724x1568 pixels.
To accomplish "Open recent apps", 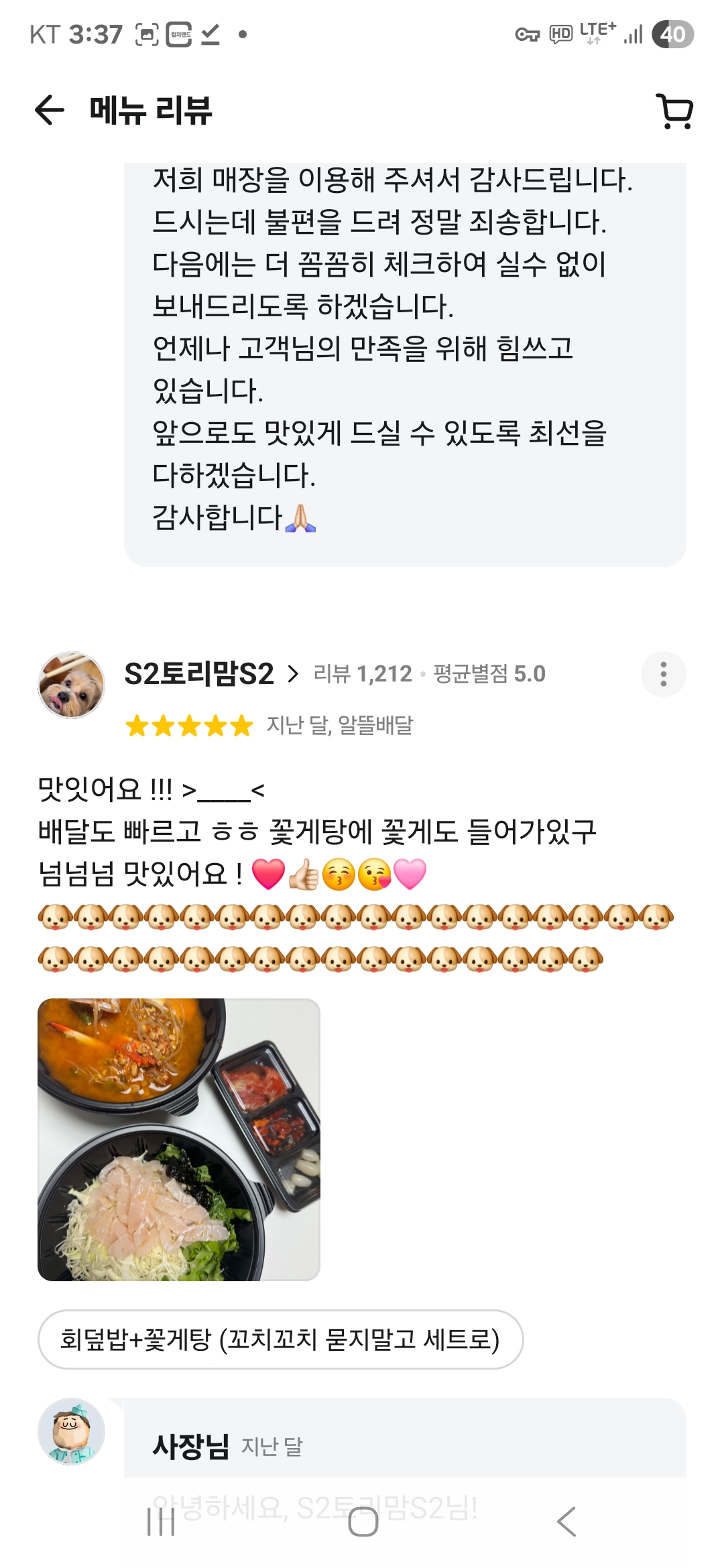I will [x=161, y=1522].
